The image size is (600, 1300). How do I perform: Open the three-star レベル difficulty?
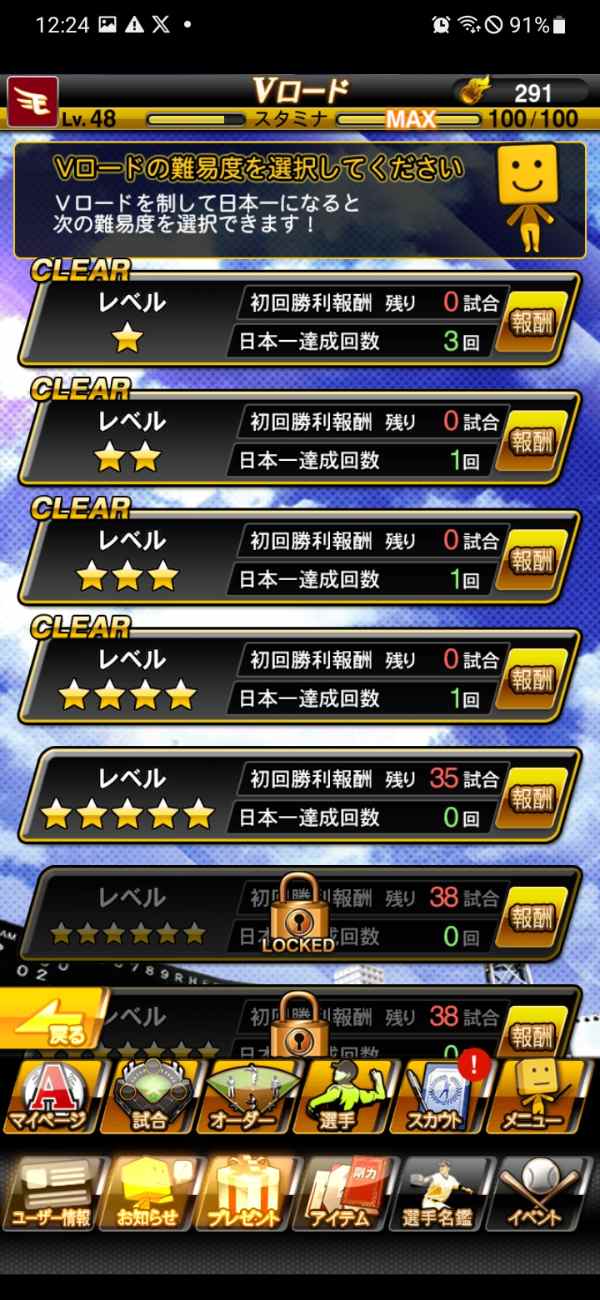130,558
